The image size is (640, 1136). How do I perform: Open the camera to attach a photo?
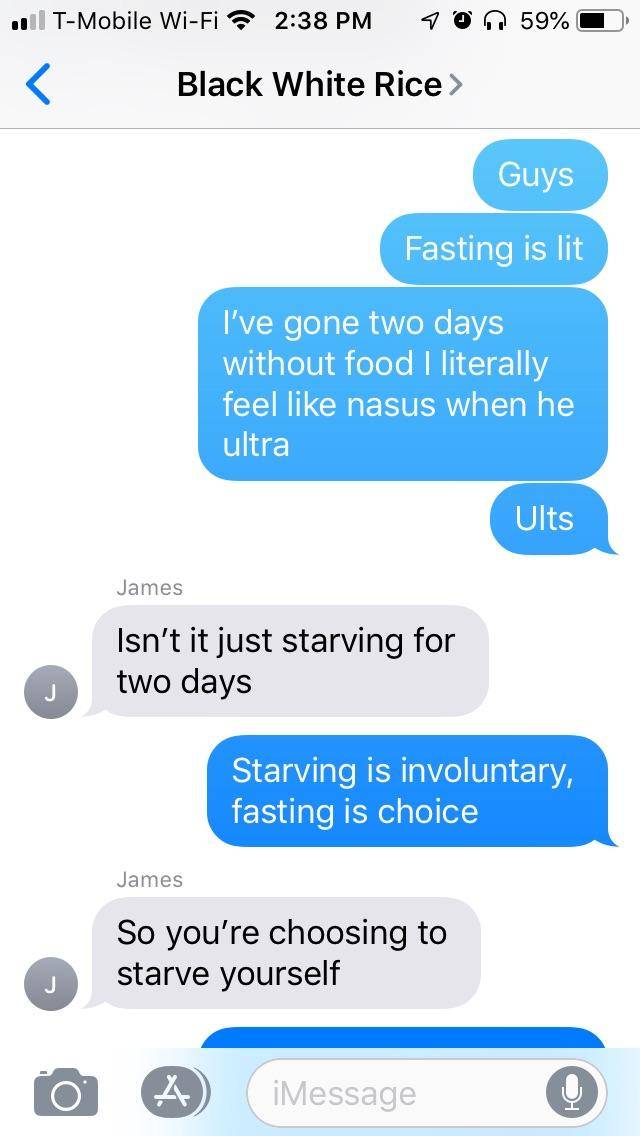click(66, 1092)
